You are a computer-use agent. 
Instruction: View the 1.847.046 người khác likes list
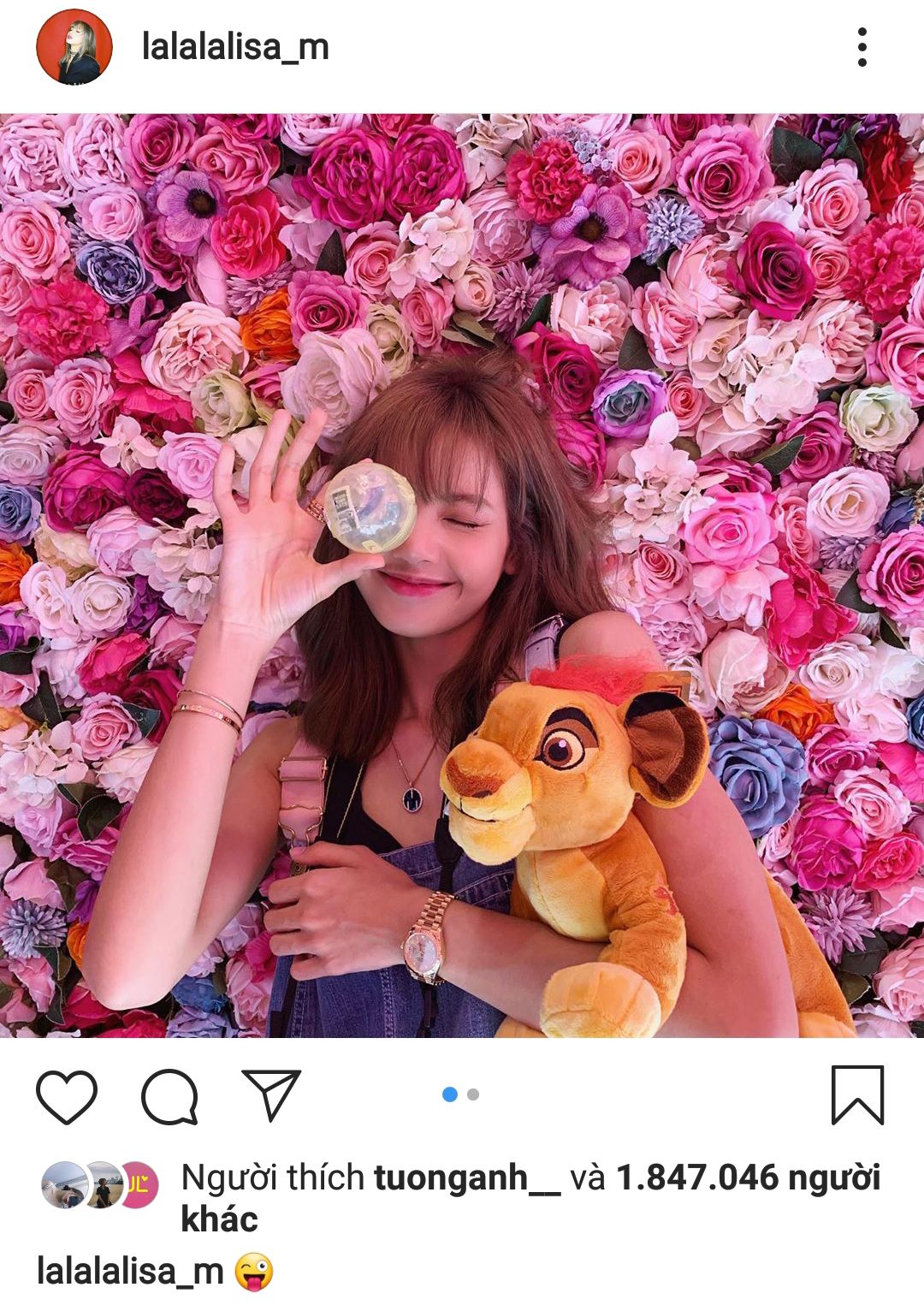tap(747, 1178)
